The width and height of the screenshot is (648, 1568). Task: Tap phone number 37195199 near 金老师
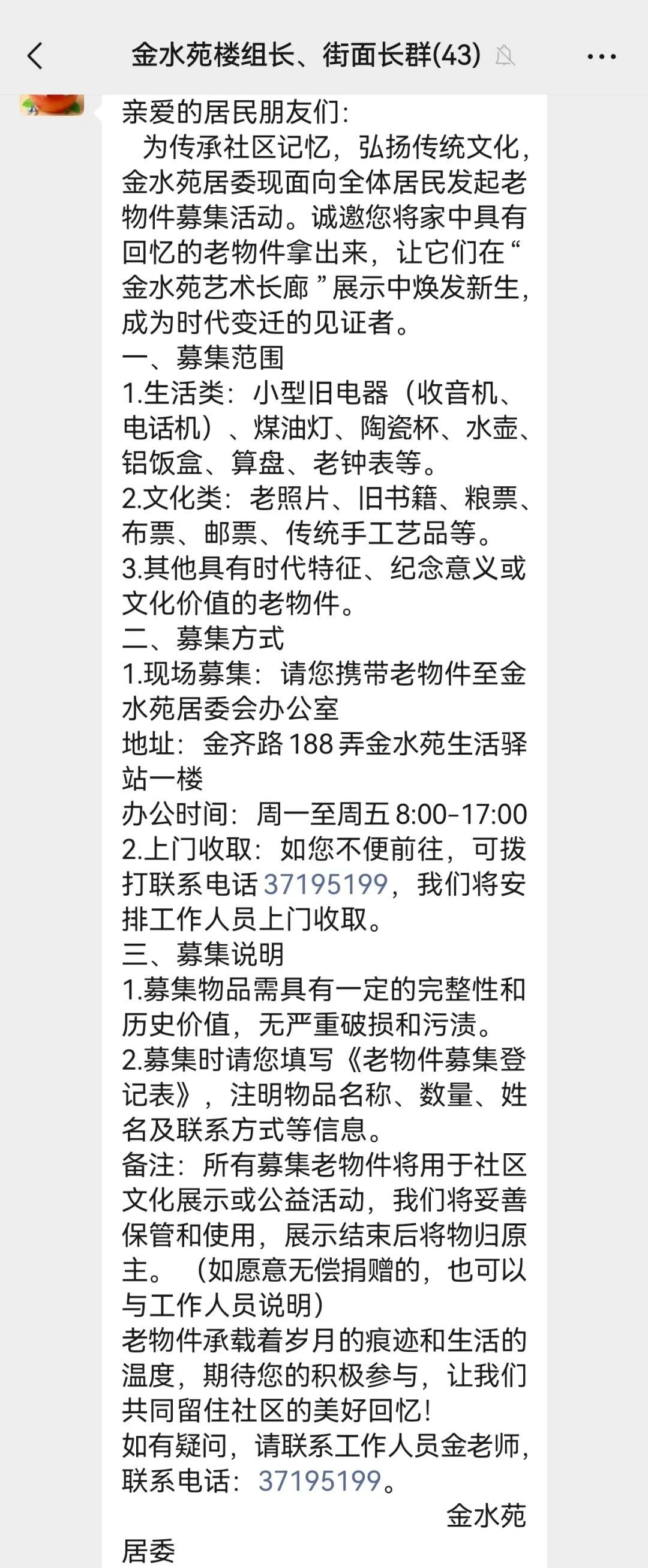pyautogui.click(x=320, y=1481)
